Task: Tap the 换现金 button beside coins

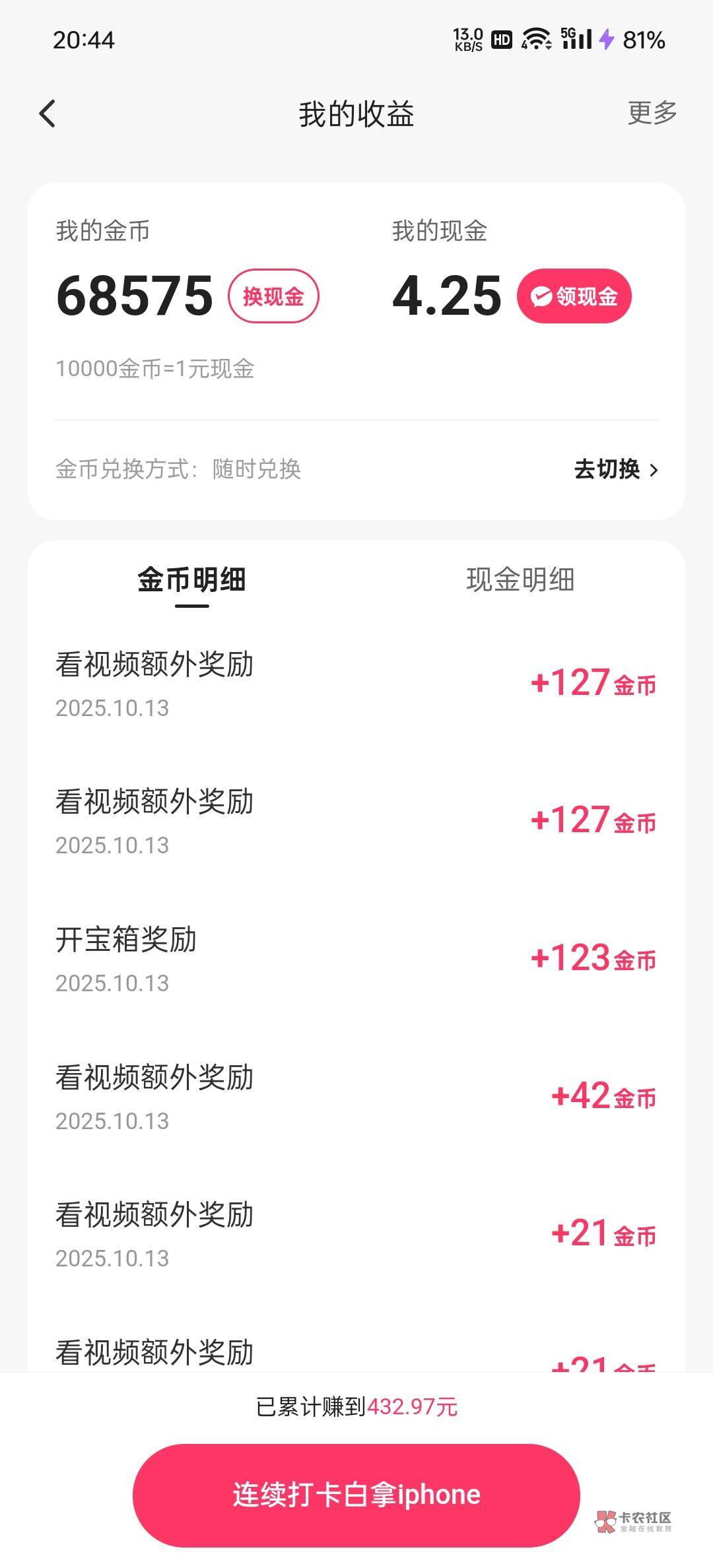Action: (273, 296)
